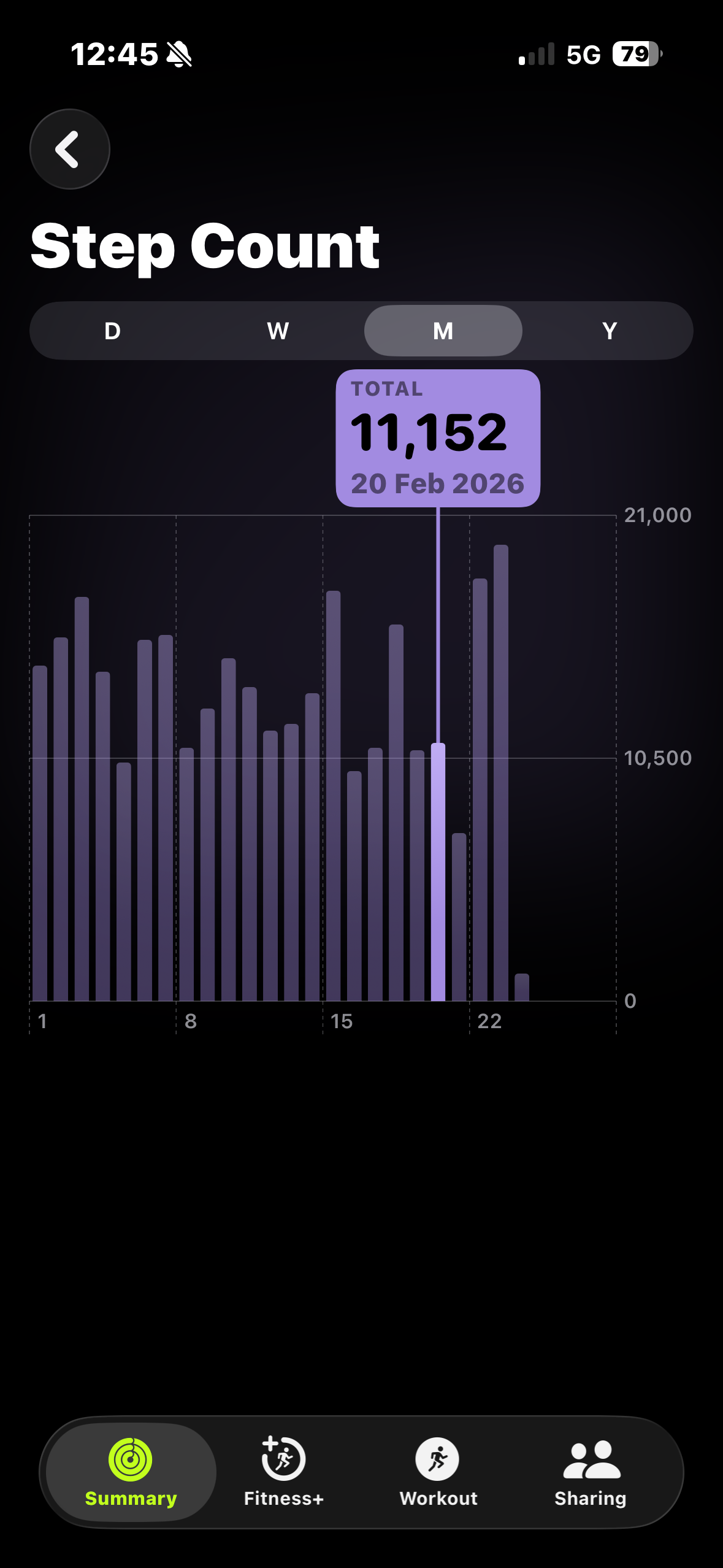Select the monthly M view
Screen dimensions: 723x1568
click(443, 331)
